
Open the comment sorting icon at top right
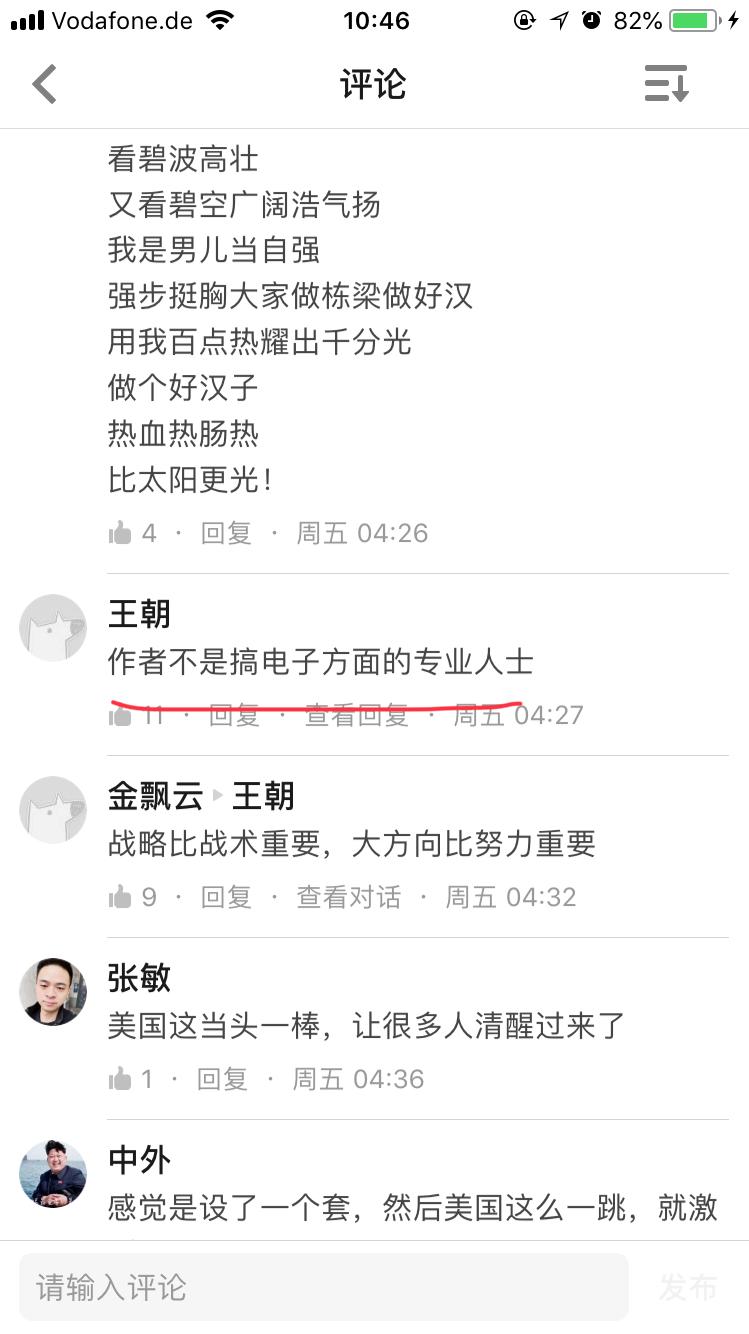[666, 84]
